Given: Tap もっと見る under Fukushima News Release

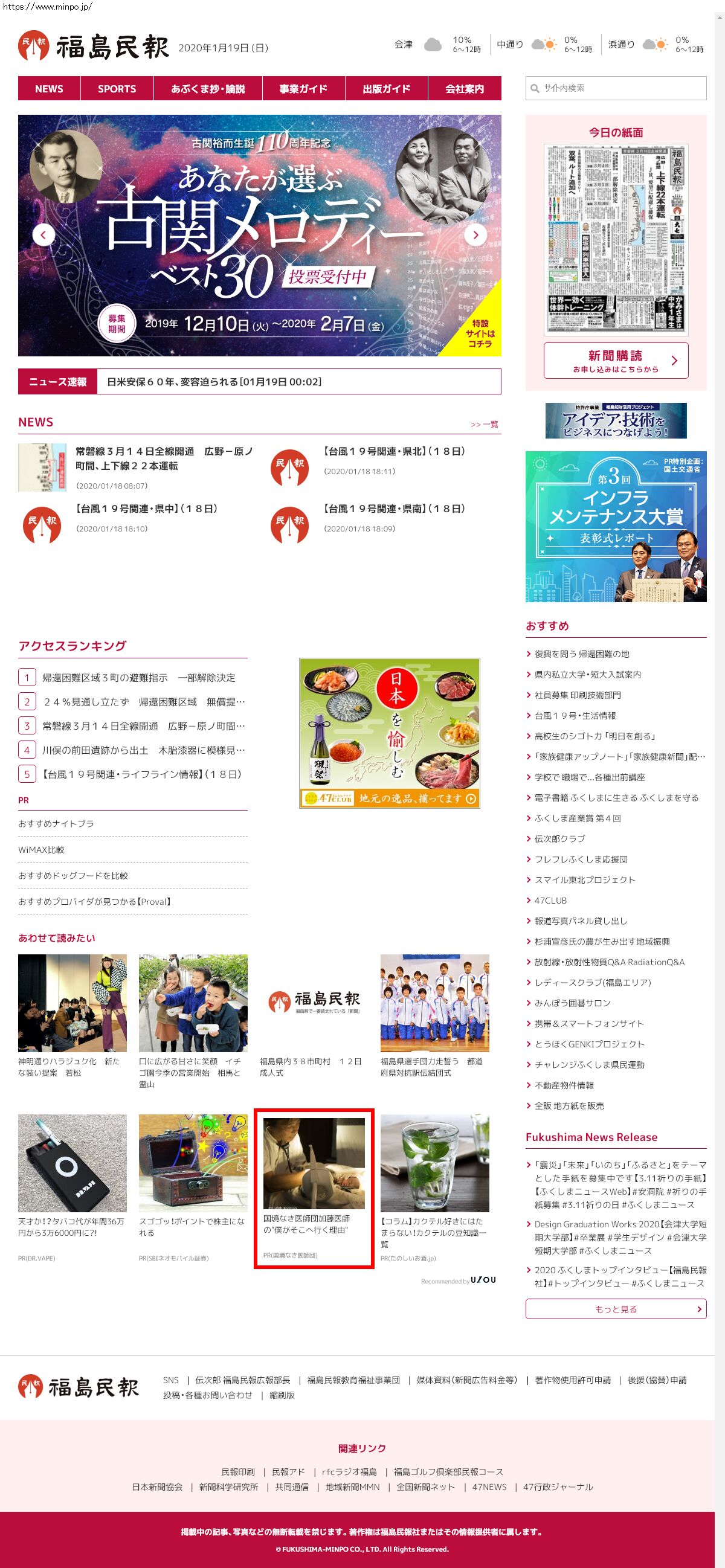Looking at the screenshot, I should coord(616,1309).
